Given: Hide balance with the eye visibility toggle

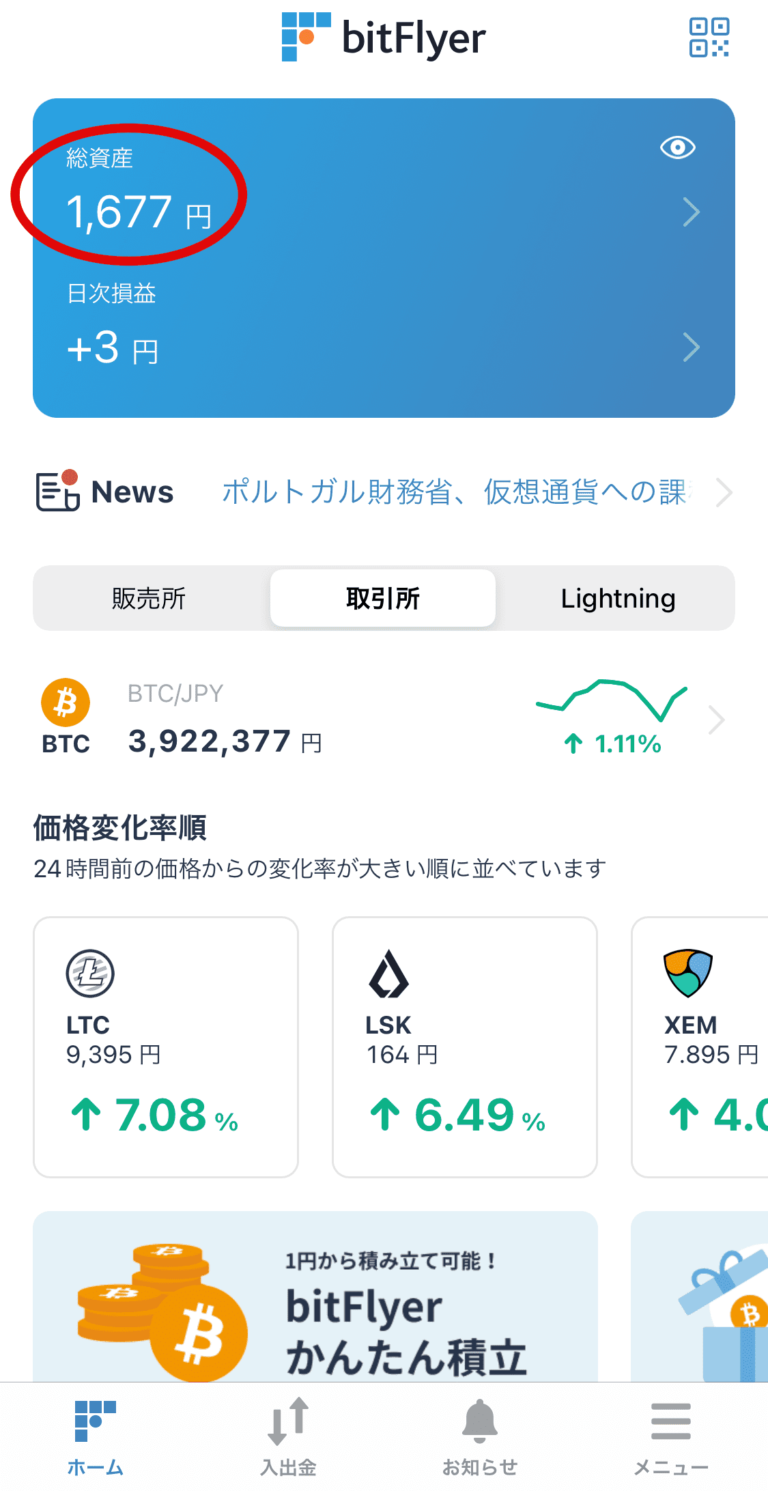Looking at the screenshot, I should point(677,147).
